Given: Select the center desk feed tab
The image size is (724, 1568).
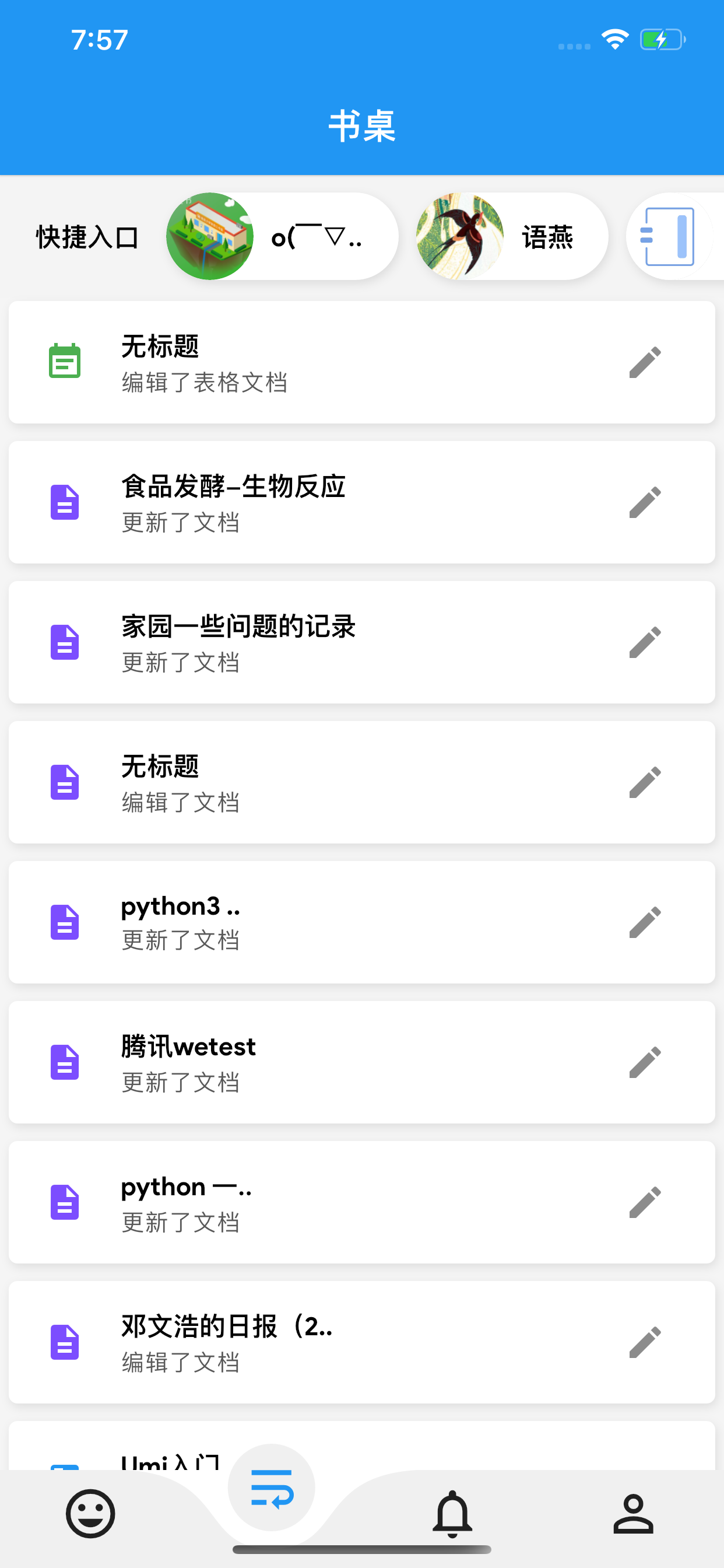Looking at the screenshot, I should (271, 1487).
